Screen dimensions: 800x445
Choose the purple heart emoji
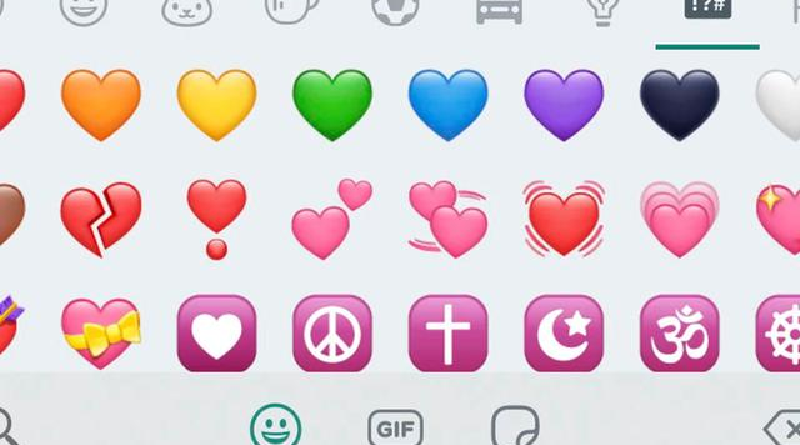point(564,104)
